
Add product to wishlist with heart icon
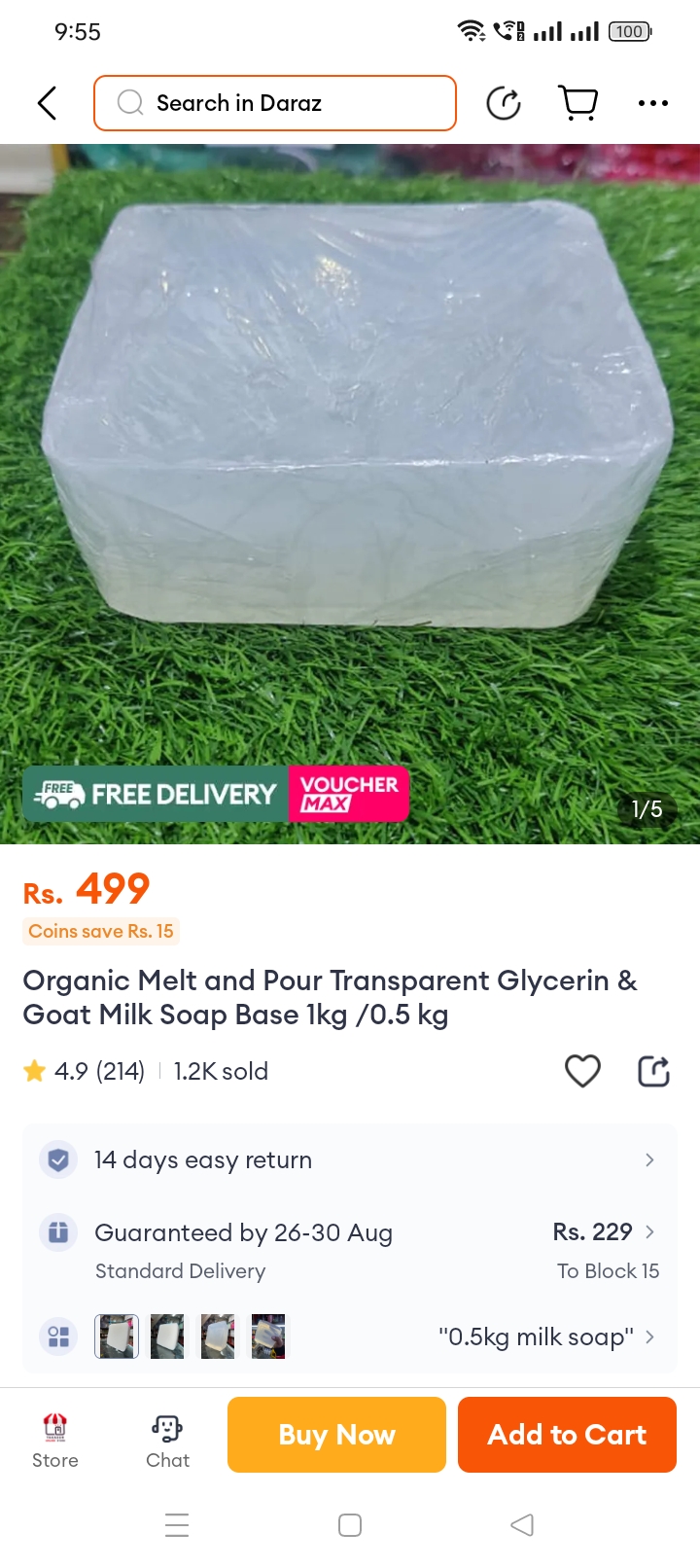582,1071
